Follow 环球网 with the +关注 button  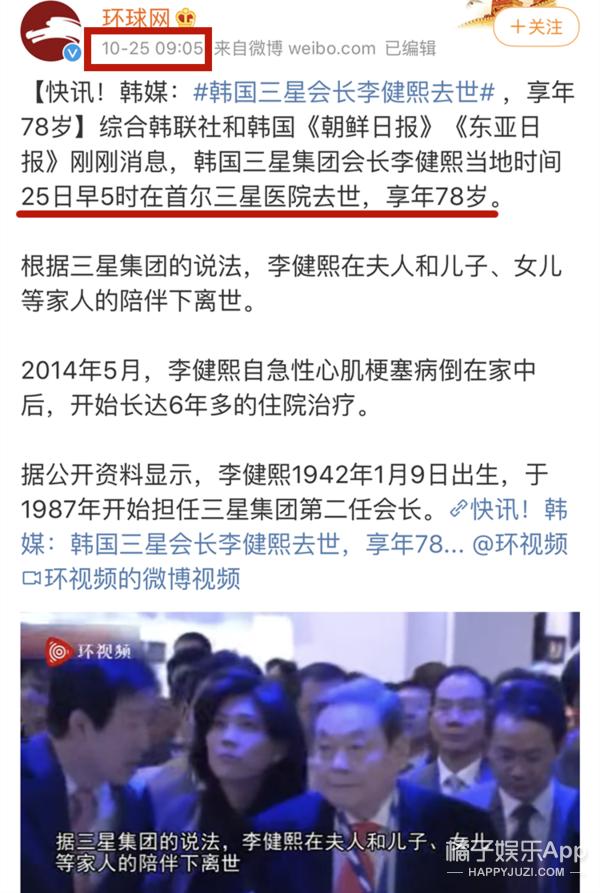(x=535, y=27)
